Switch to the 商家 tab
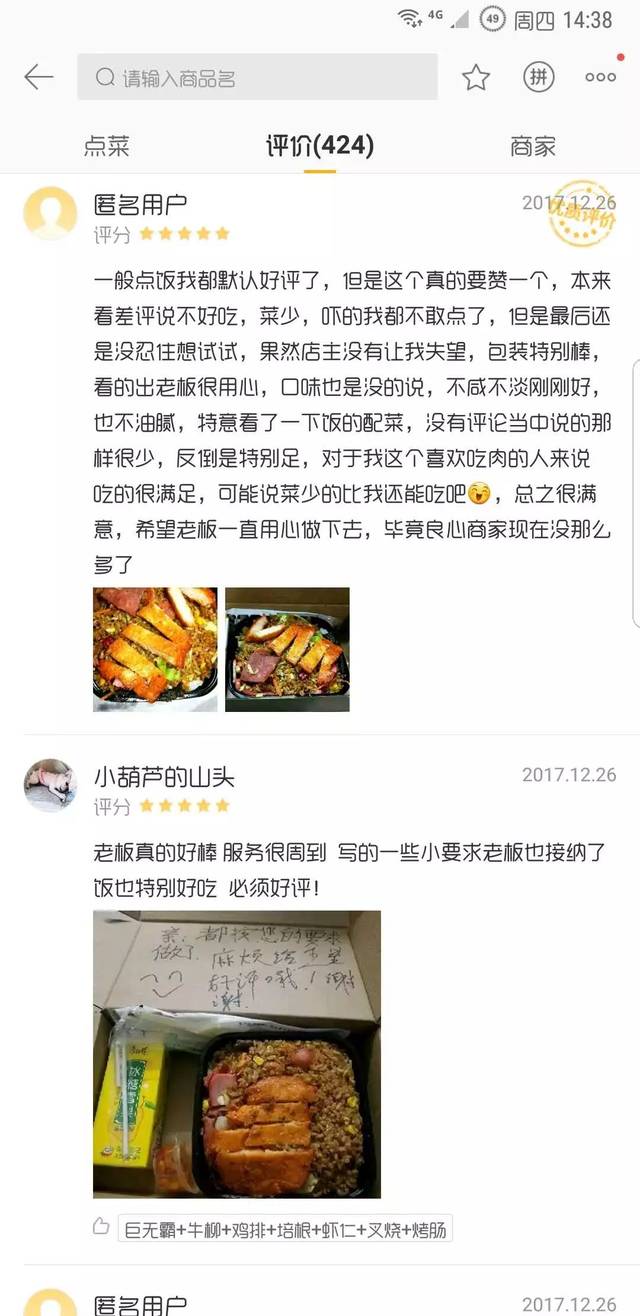Screen dimensions: 640x1316 532,146
